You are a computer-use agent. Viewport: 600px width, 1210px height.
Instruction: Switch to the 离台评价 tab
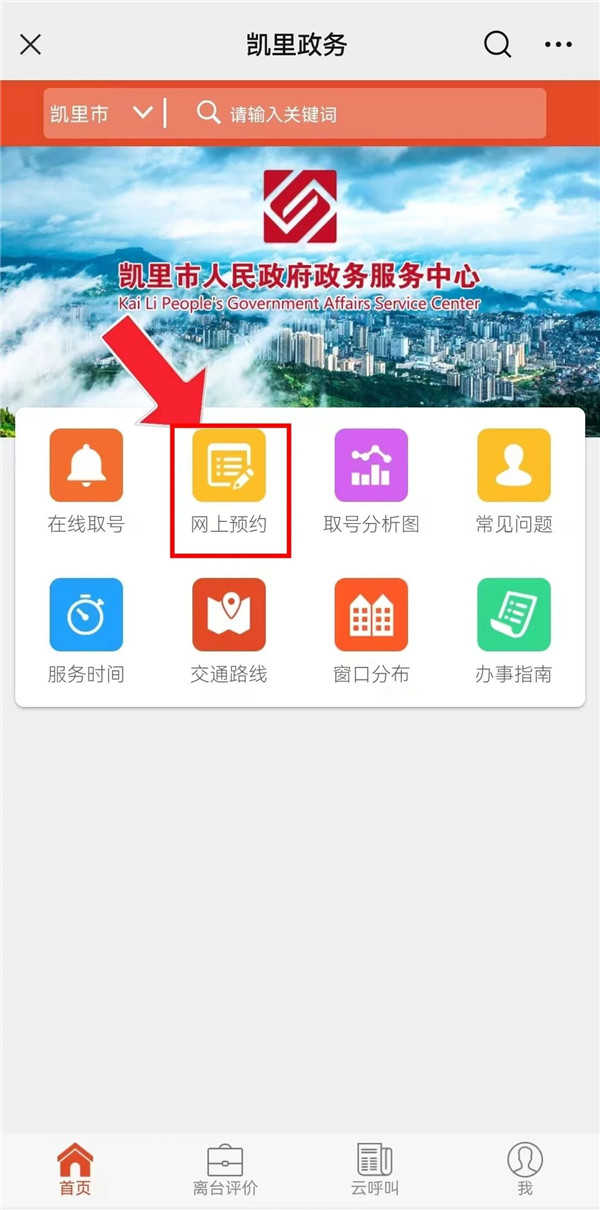[225, 1169]
